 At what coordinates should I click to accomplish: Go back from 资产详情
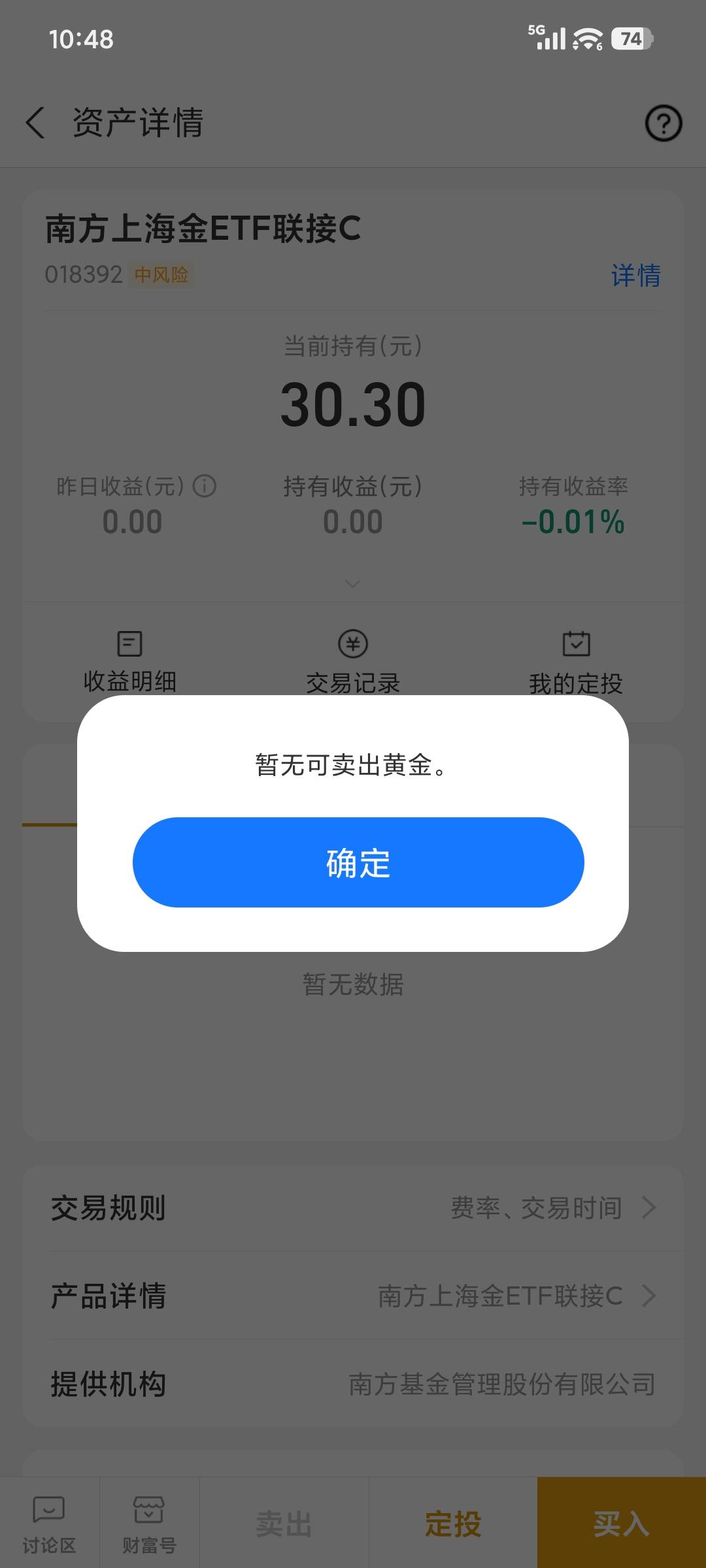(35, 123)
